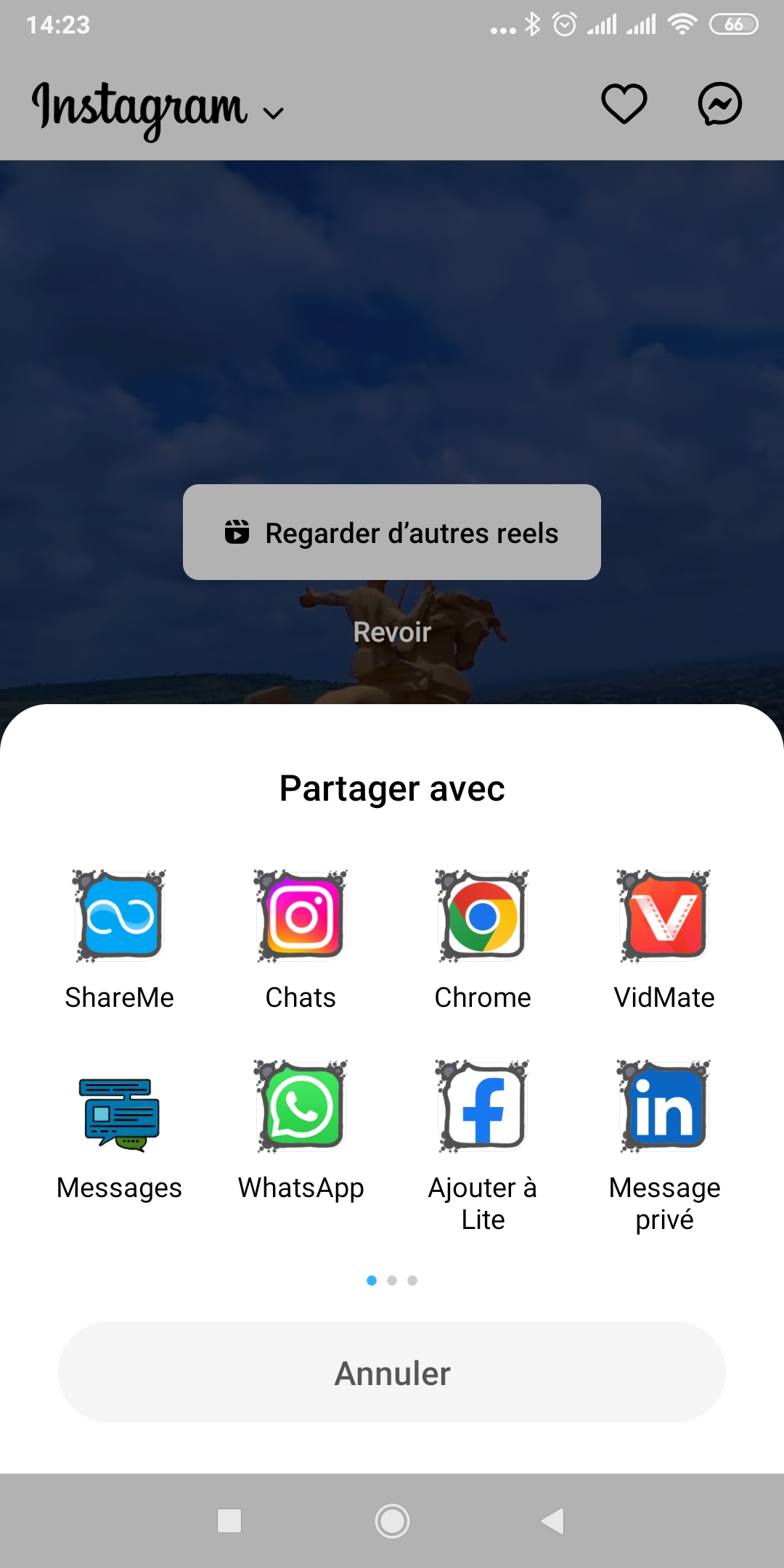Tap the system home button

pyautogui.click(x=392, y=1520)
